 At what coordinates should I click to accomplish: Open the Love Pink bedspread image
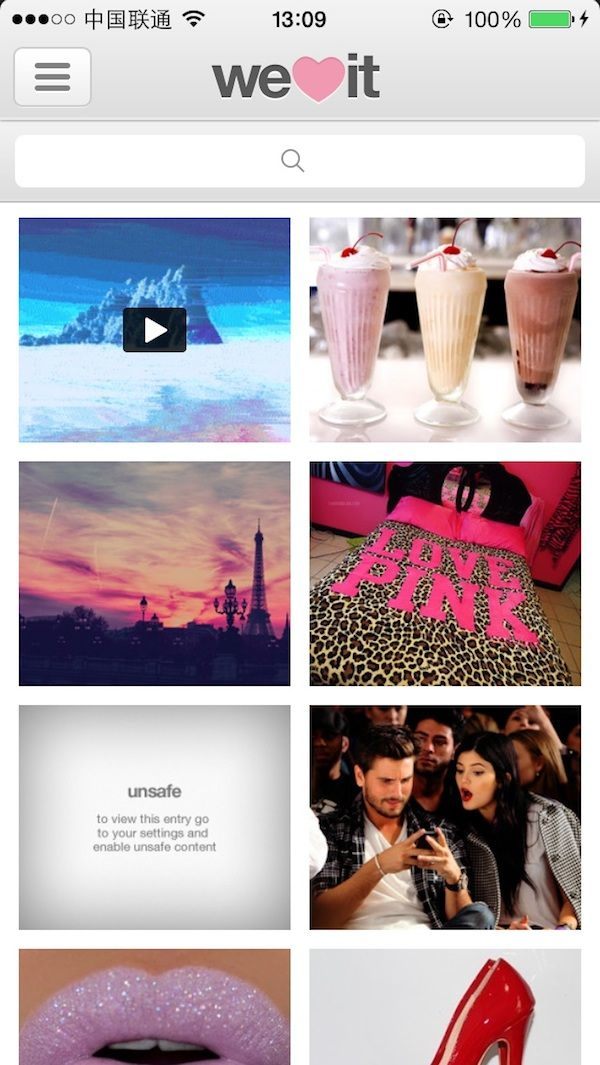(x=445, y=573)
